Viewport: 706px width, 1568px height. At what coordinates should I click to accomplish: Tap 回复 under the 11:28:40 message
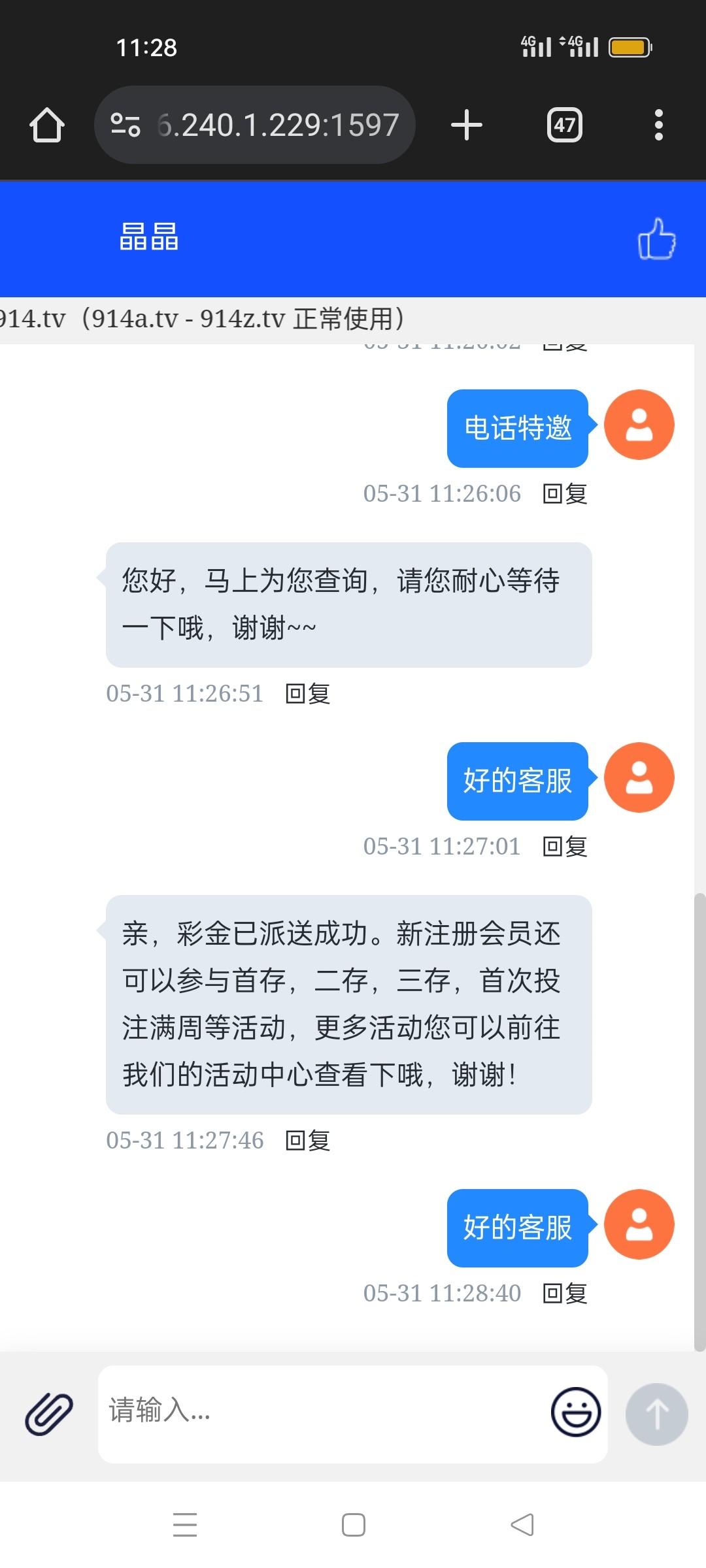tap(565, 1294)
